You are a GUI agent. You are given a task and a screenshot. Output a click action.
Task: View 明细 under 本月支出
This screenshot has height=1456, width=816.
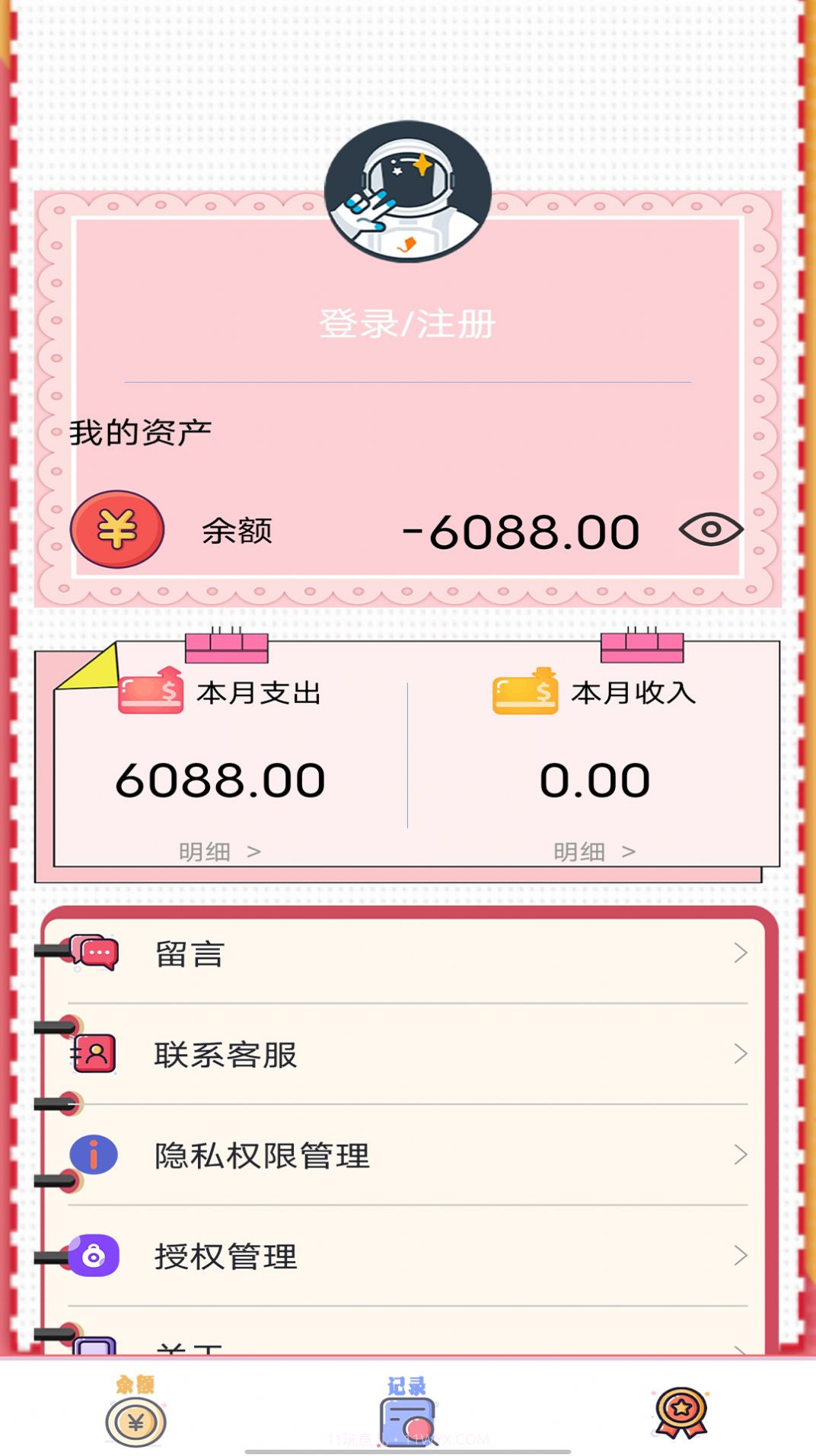click(219, 851)
